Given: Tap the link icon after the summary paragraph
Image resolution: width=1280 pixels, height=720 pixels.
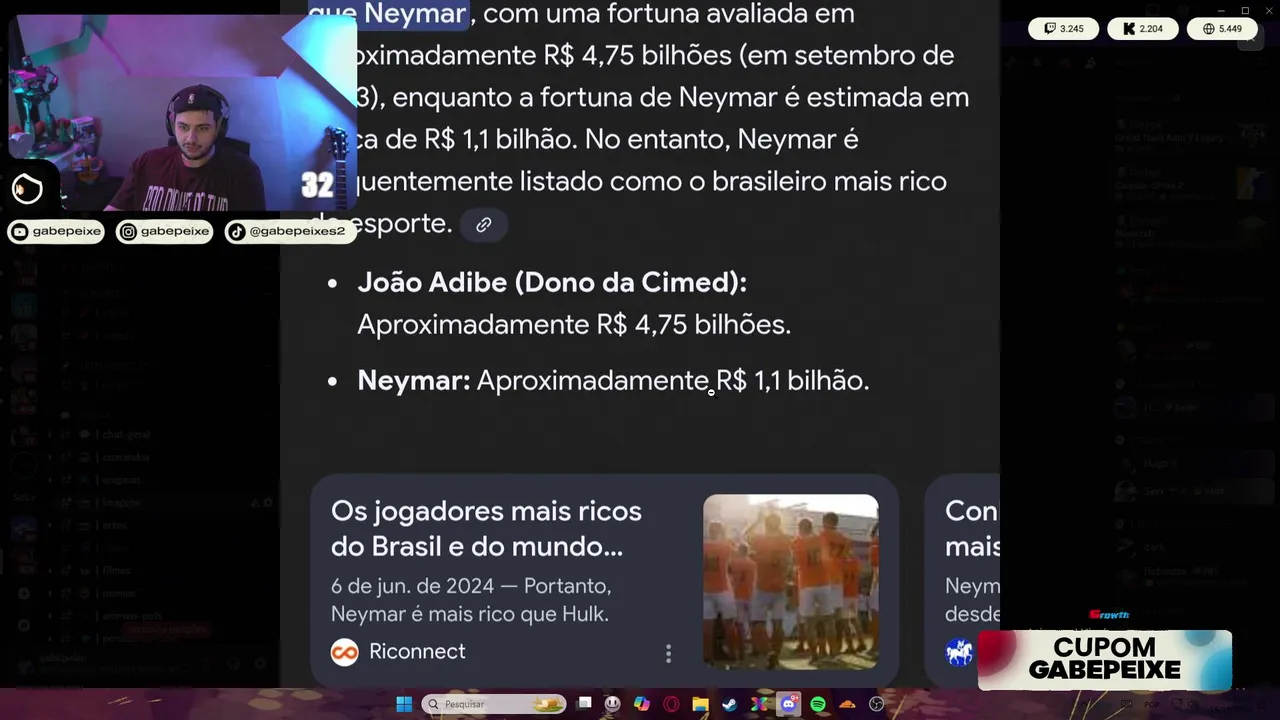Looking at the screenshot, I should (483, 225).
